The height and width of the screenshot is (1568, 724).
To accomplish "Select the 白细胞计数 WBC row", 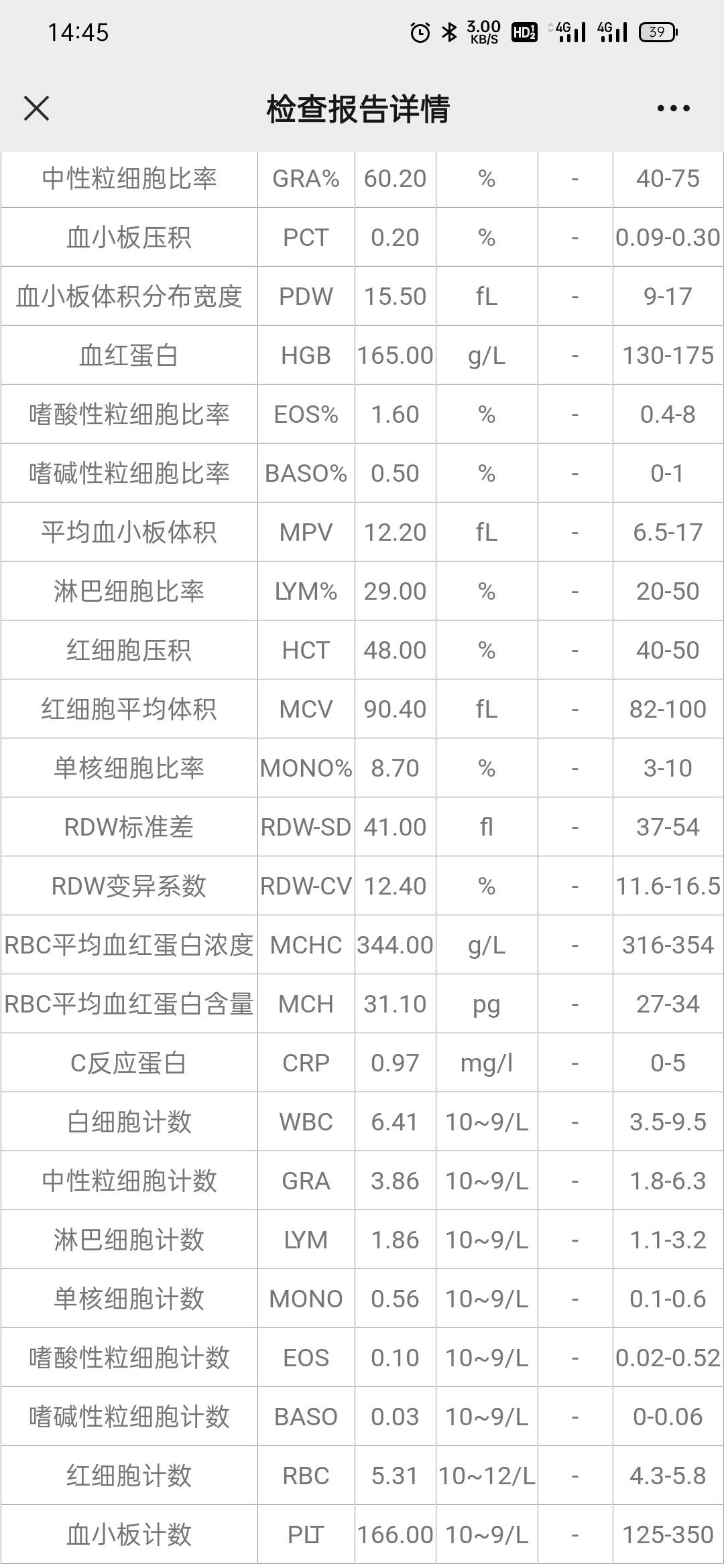I will (x=362, y=1122).
